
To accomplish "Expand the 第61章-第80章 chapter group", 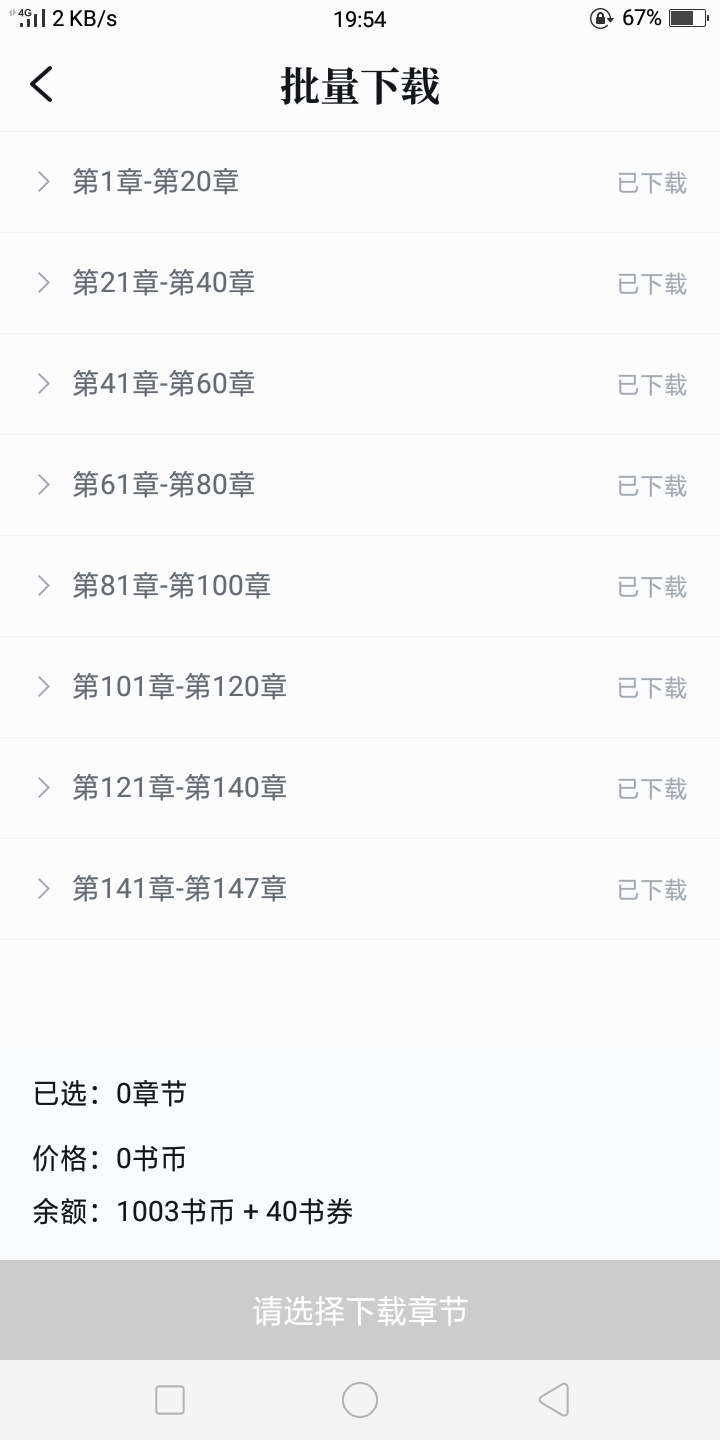I will click(x=44, y=485).
